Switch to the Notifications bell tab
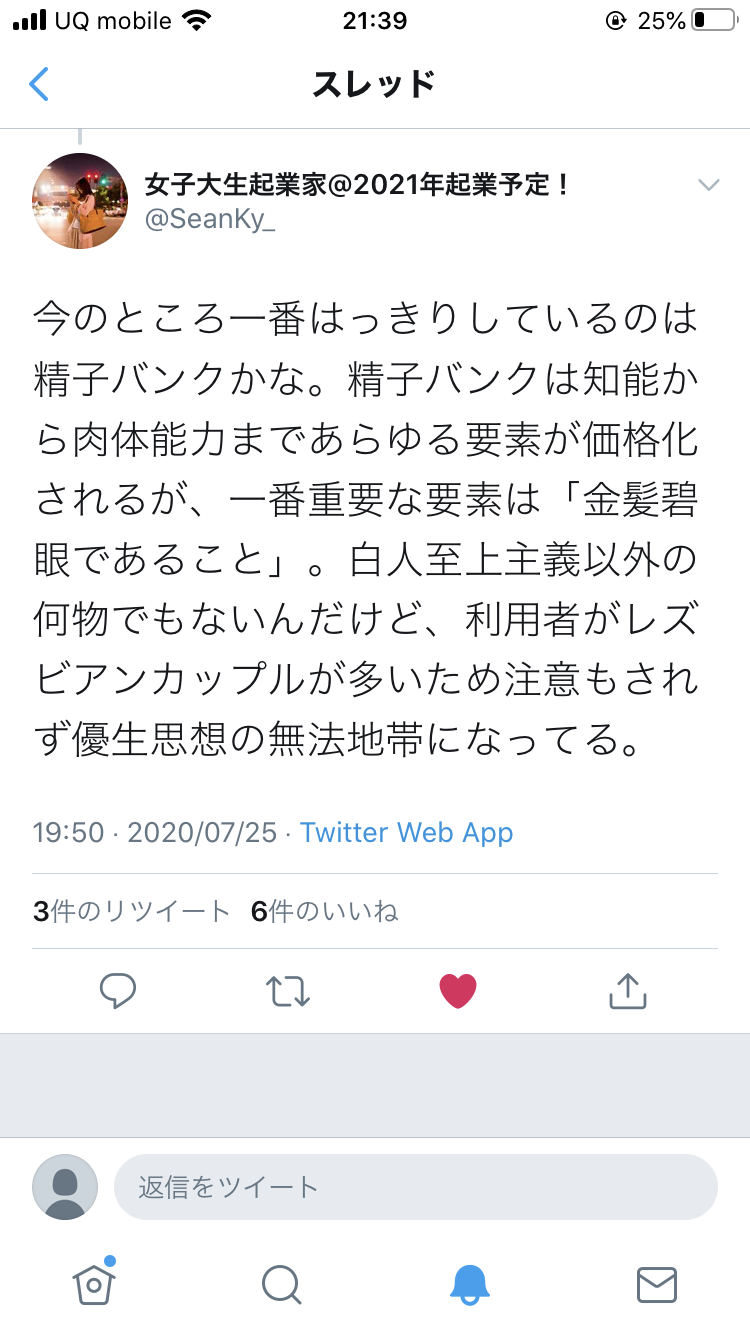This screenshot has height=1334, width=750. [x=469, y=1284]
